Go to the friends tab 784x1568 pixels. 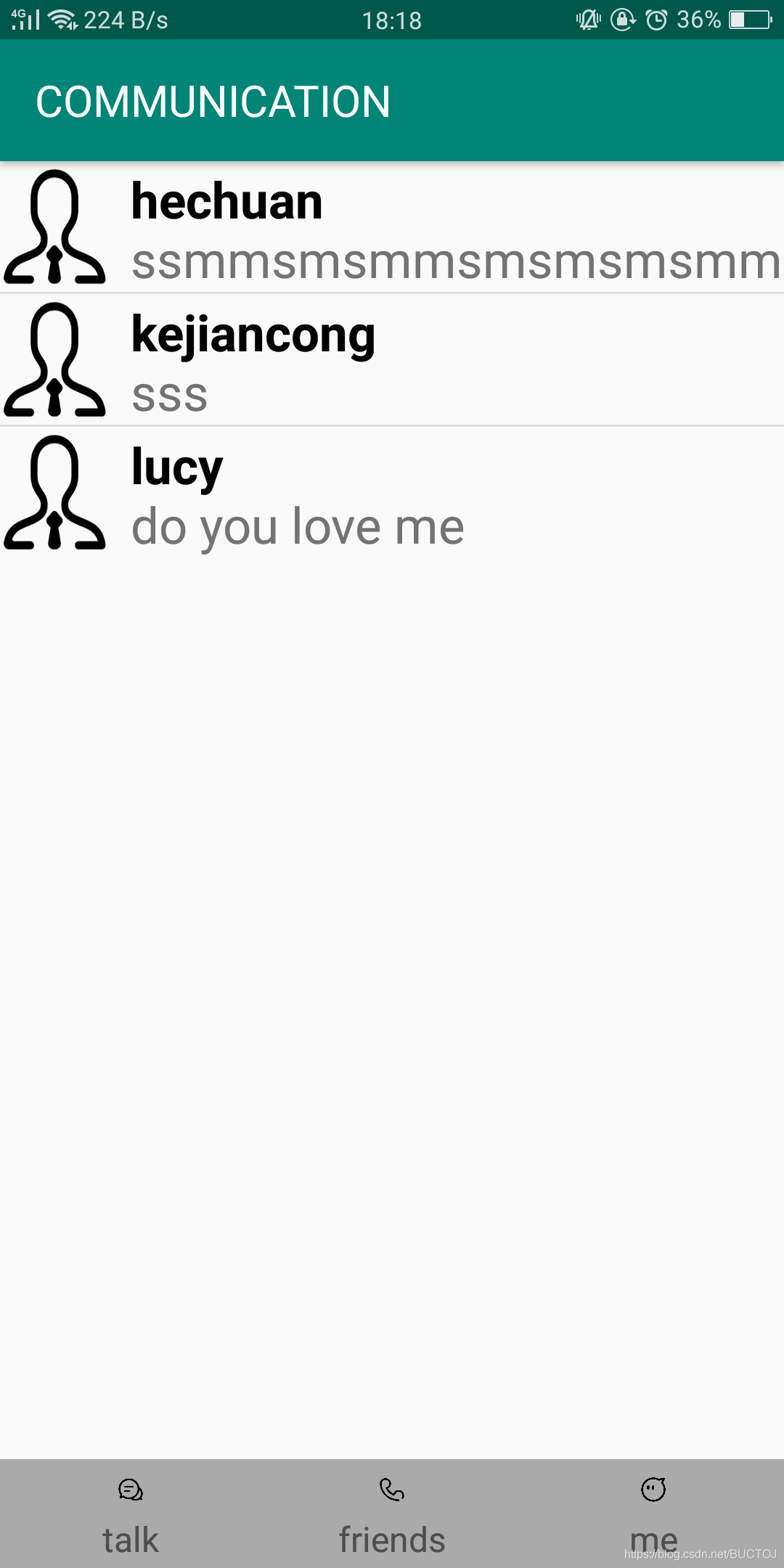[392, 1515]
